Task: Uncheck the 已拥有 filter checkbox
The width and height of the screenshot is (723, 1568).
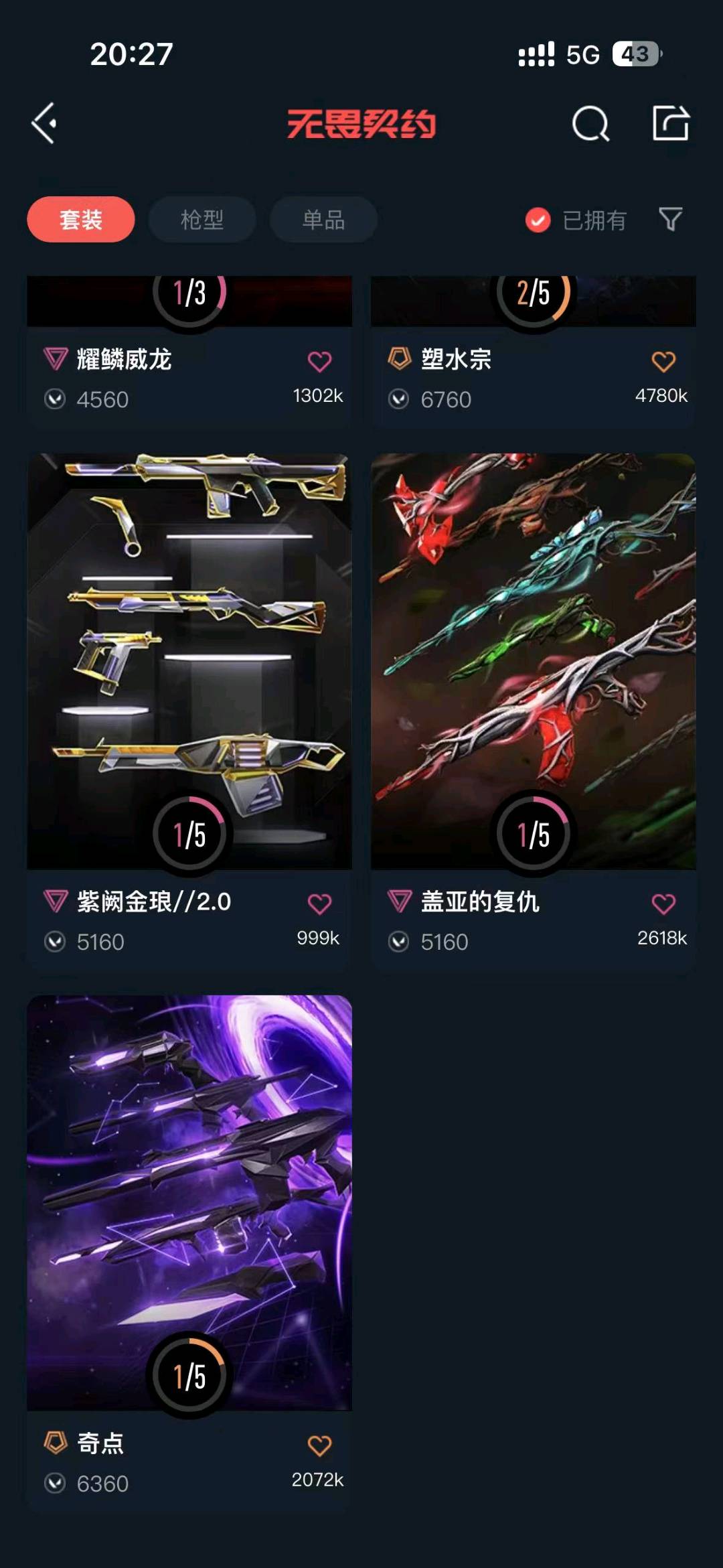Action: click(538, 220)
